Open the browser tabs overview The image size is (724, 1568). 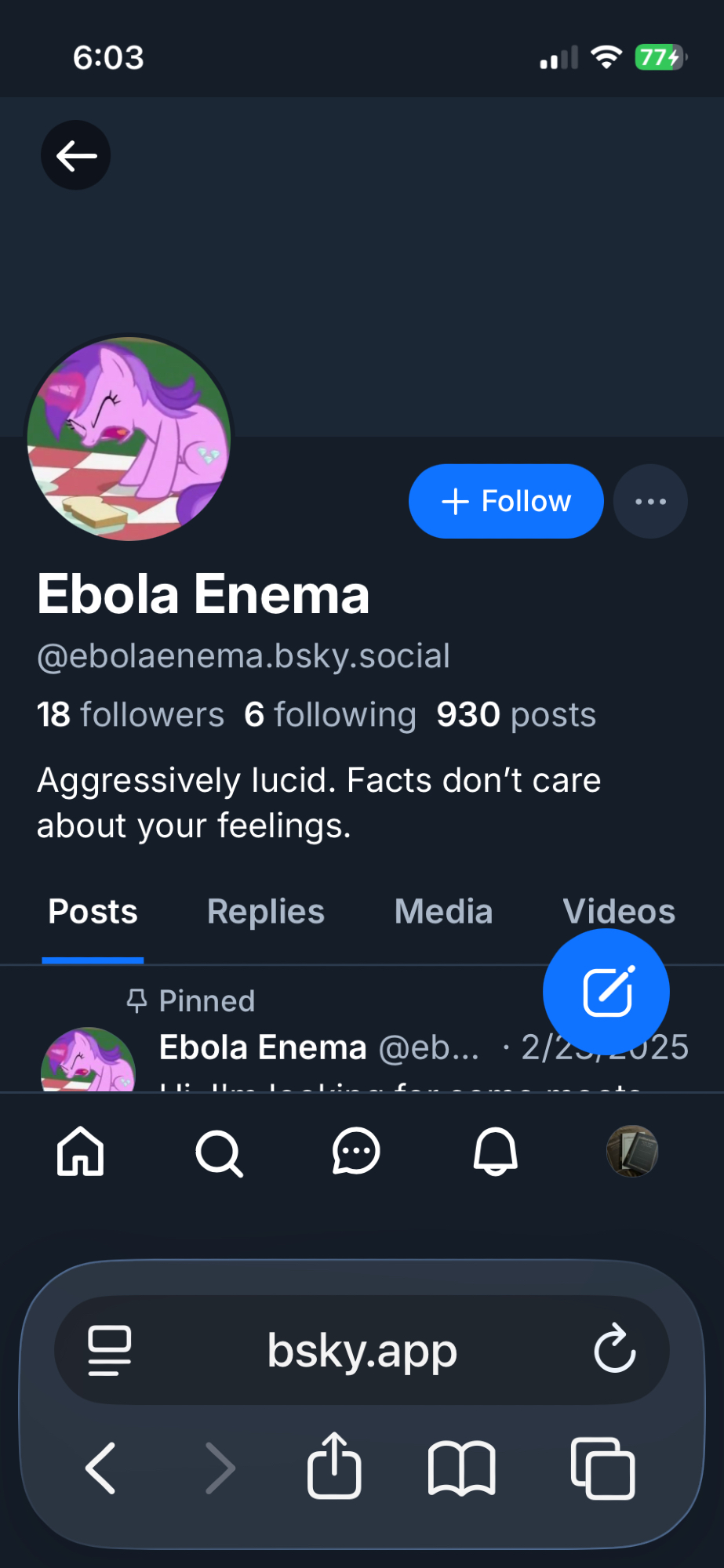tap(602, 1468)
